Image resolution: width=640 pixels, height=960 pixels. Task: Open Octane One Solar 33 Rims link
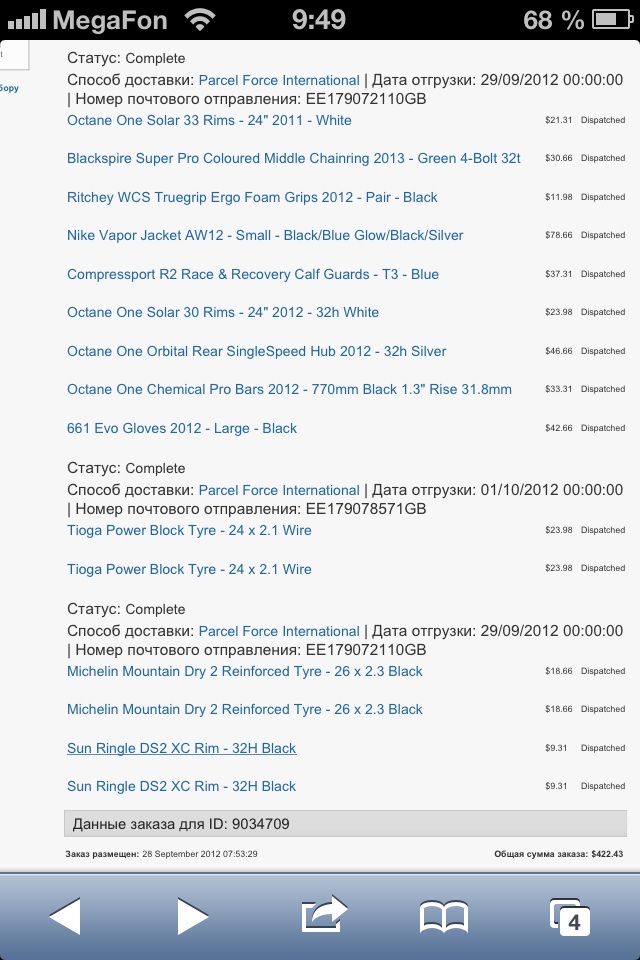(209, 120)
